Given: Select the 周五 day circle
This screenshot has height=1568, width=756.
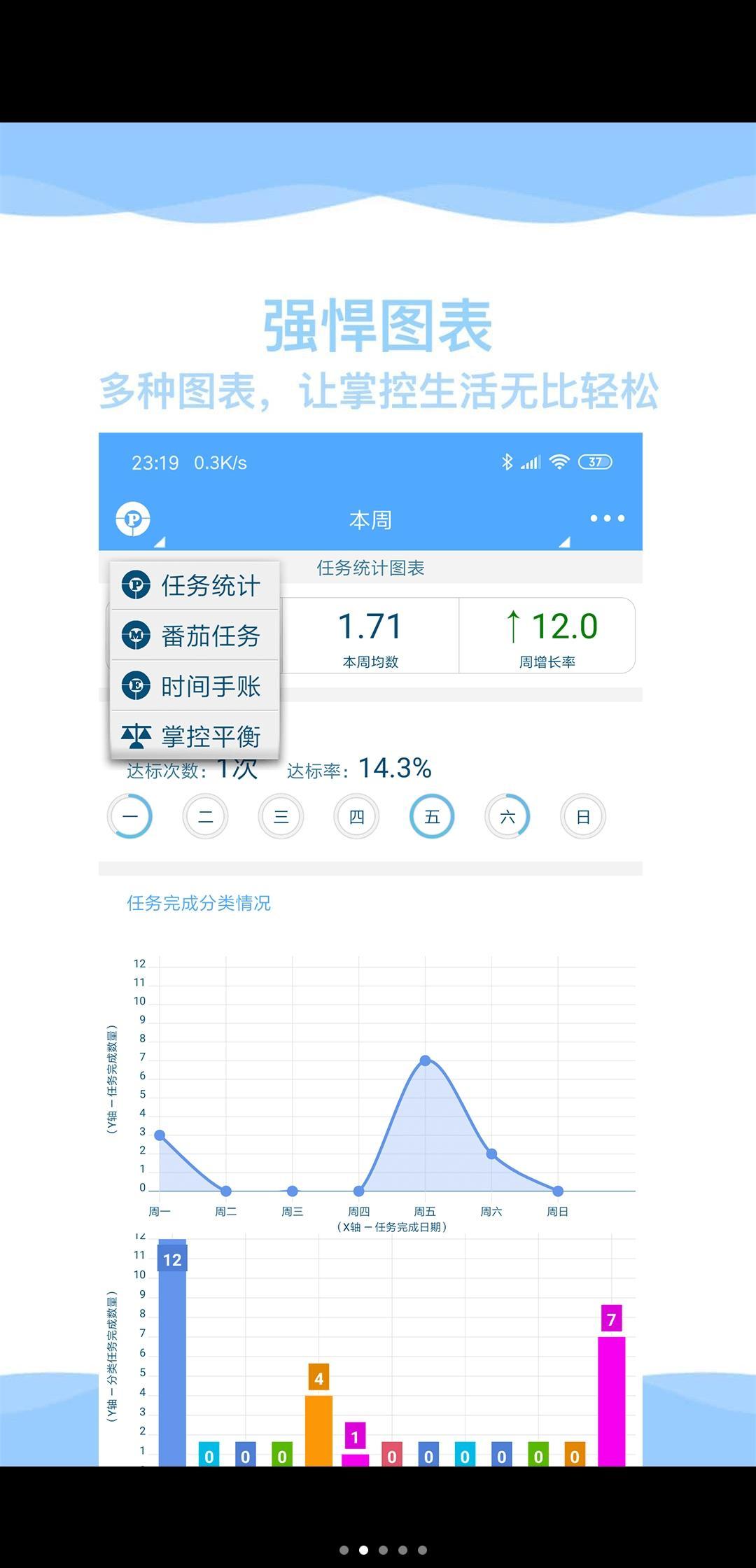Looking at the screenshot, I should click(x=432, y=816).
